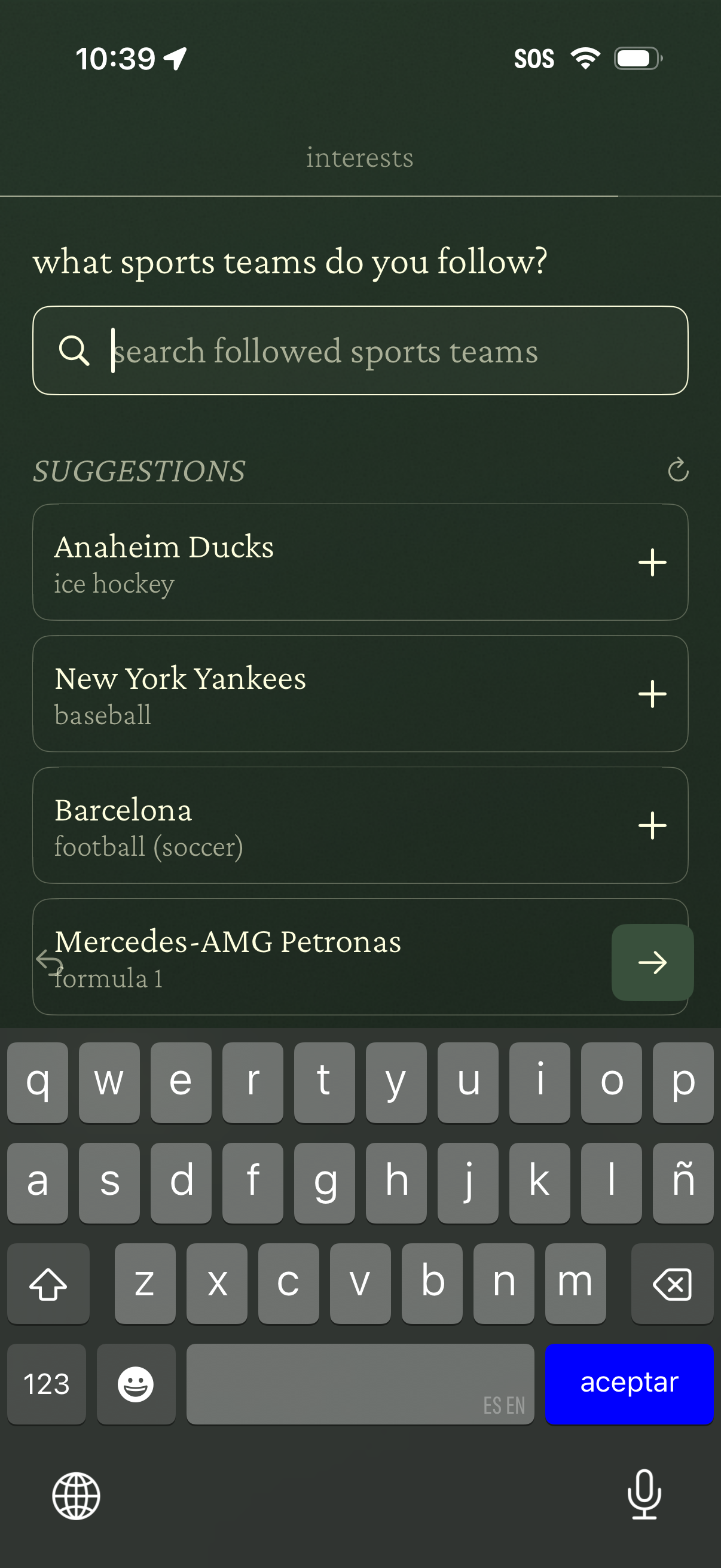This screenshot has height=1568, width=721.
Task: Tap the arrow to confirm Mercedes-AMG Petronas
Action: point(652,962)
